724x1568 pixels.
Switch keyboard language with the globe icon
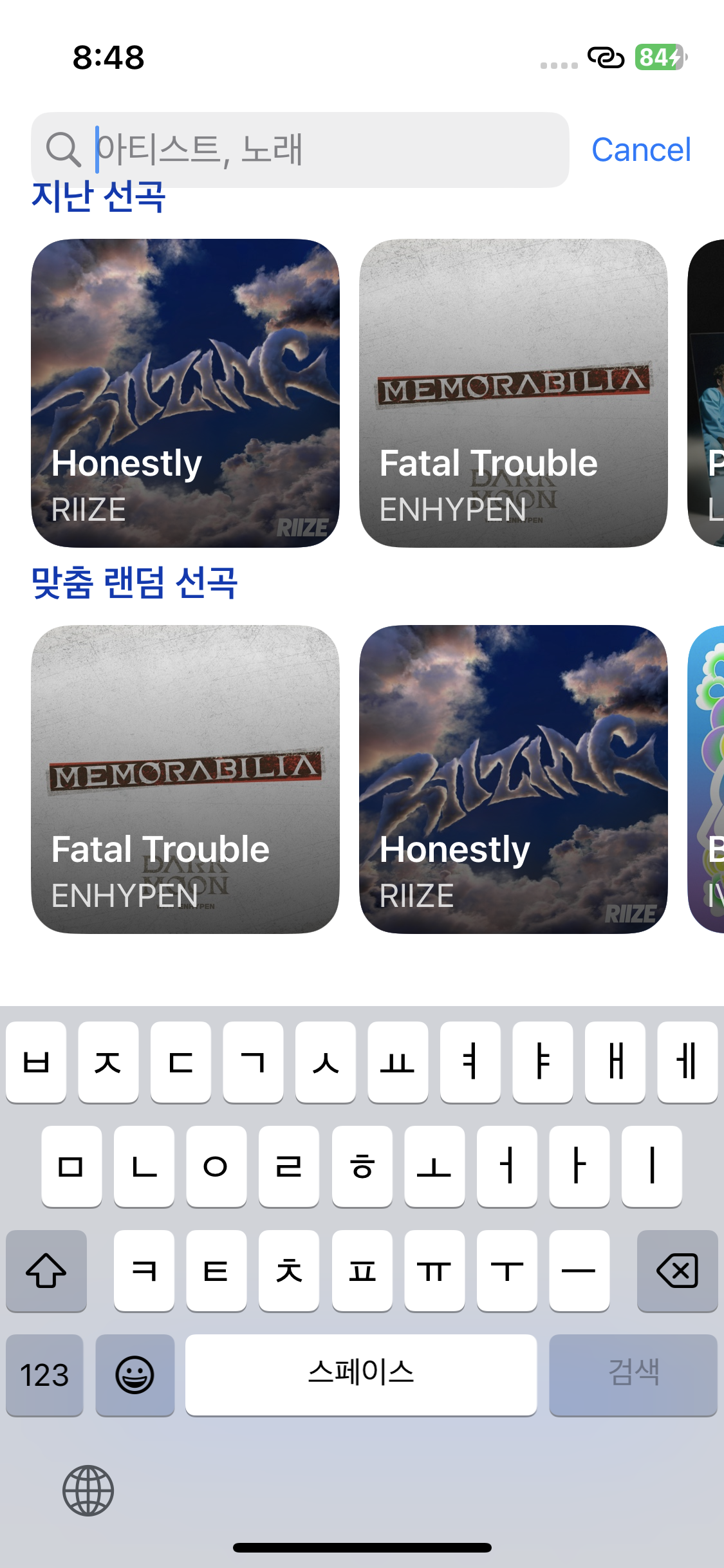pos(88,1491)
